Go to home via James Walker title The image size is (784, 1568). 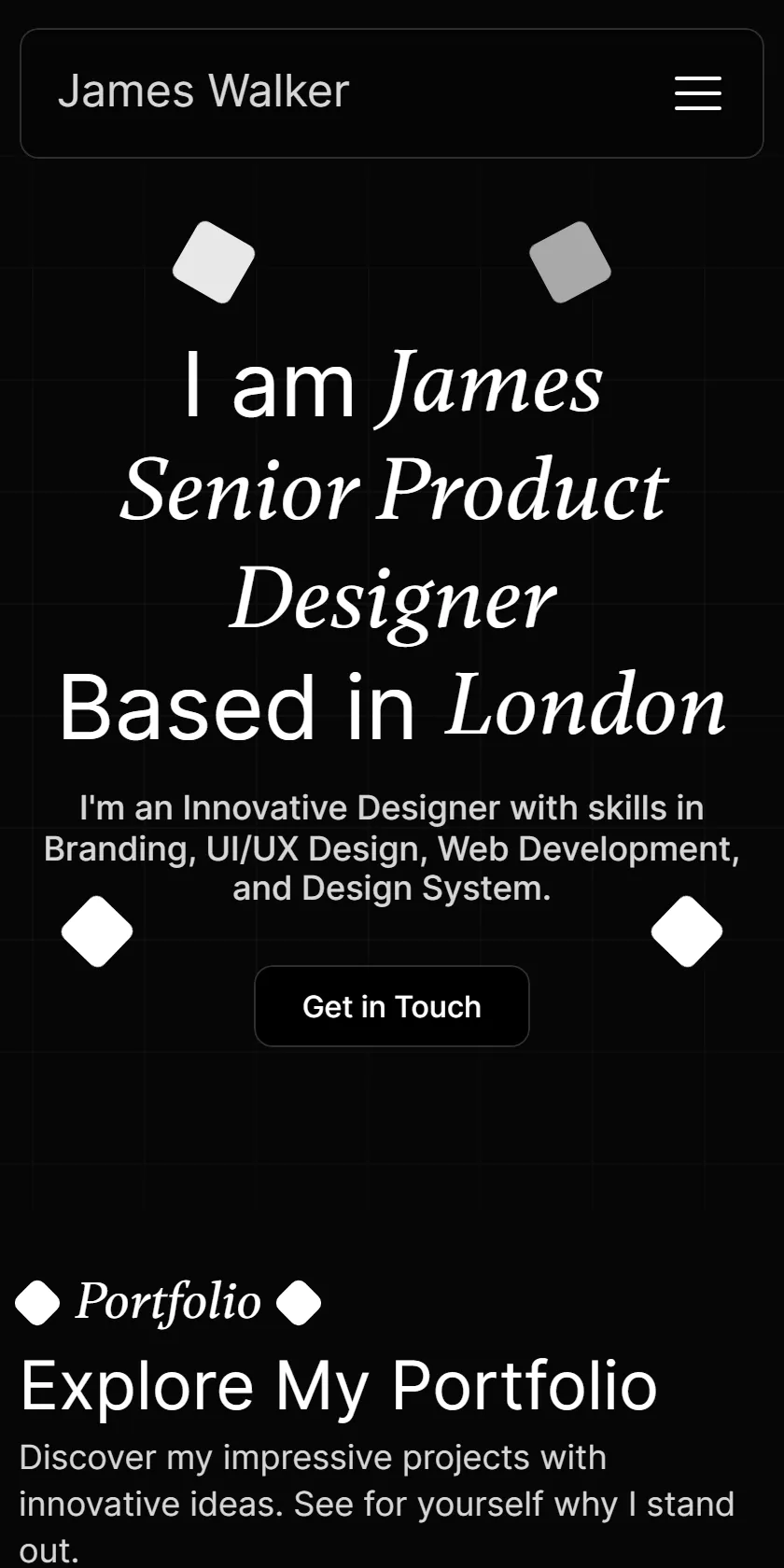203,91
